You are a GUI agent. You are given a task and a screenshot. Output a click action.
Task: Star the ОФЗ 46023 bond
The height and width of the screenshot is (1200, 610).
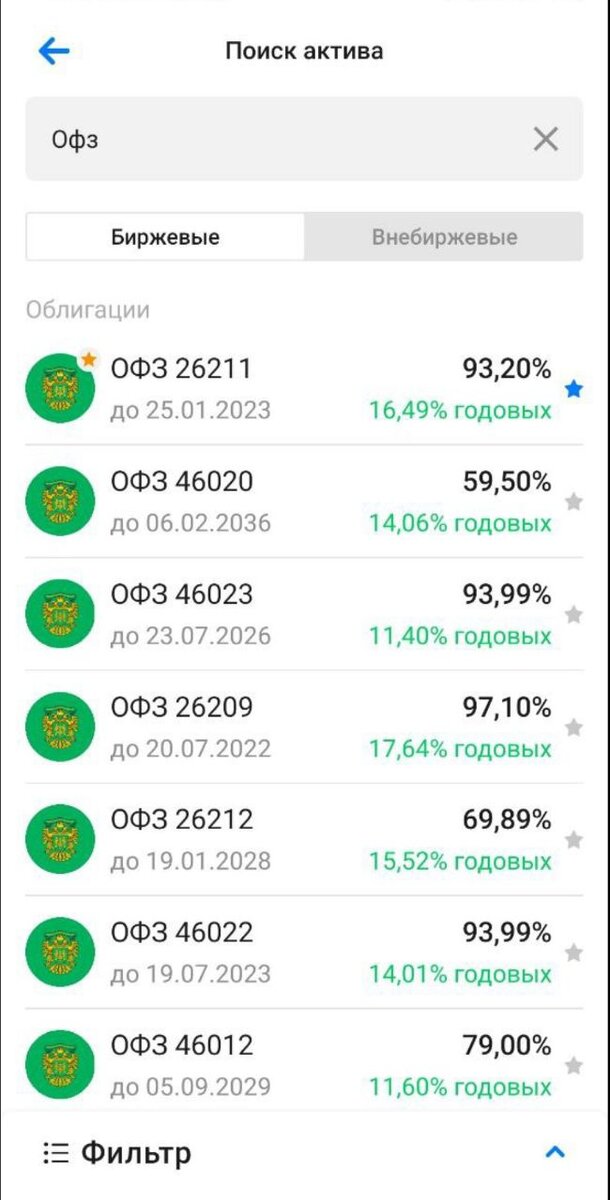click(573, 614)
